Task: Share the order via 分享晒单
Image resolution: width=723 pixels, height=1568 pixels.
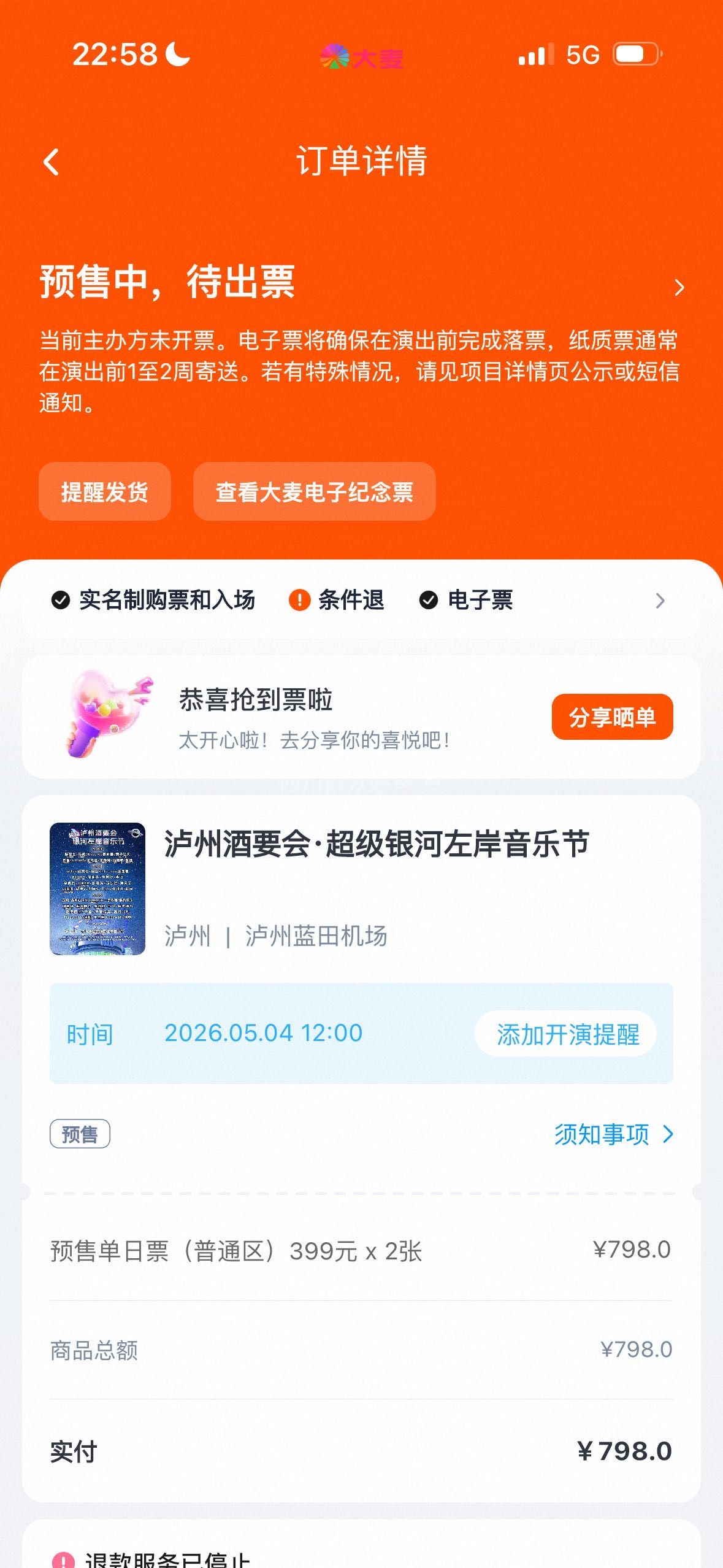Action: pos(612,717)
